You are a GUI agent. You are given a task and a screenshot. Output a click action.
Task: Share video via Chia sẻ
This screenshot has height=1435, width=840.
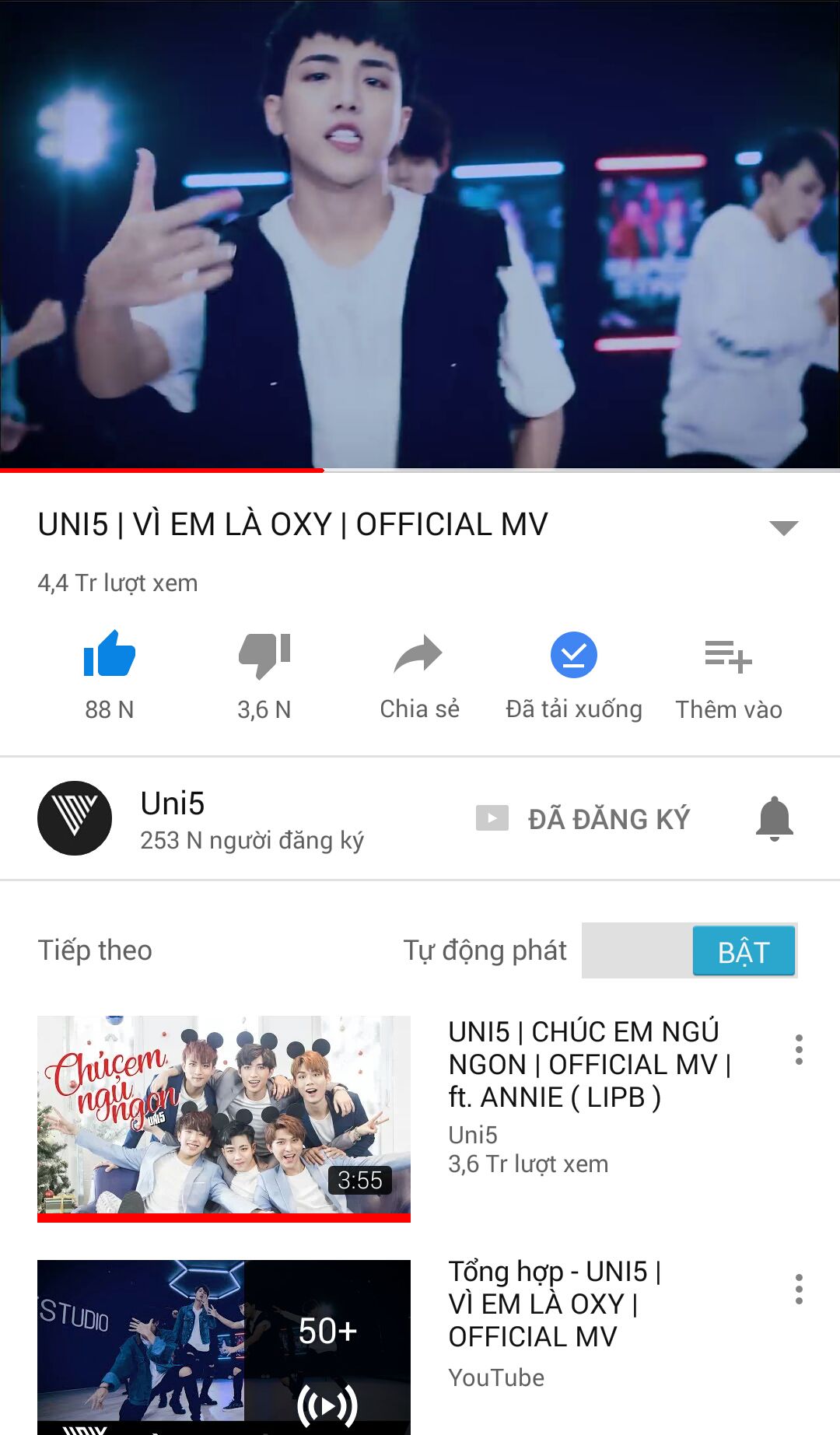(x=419, y=675)
